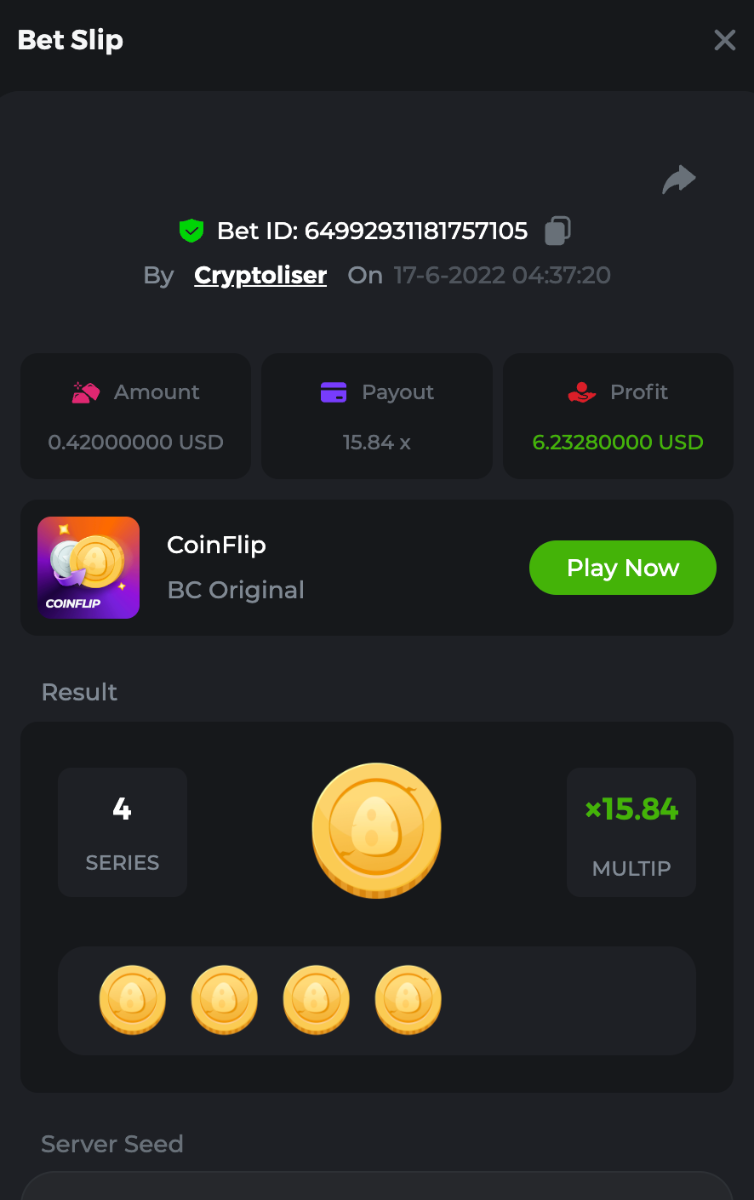This screenshot has height=1200, width=754.
Task: Open Cryptoliser's profile link
Action: click(x=260, y=275)
